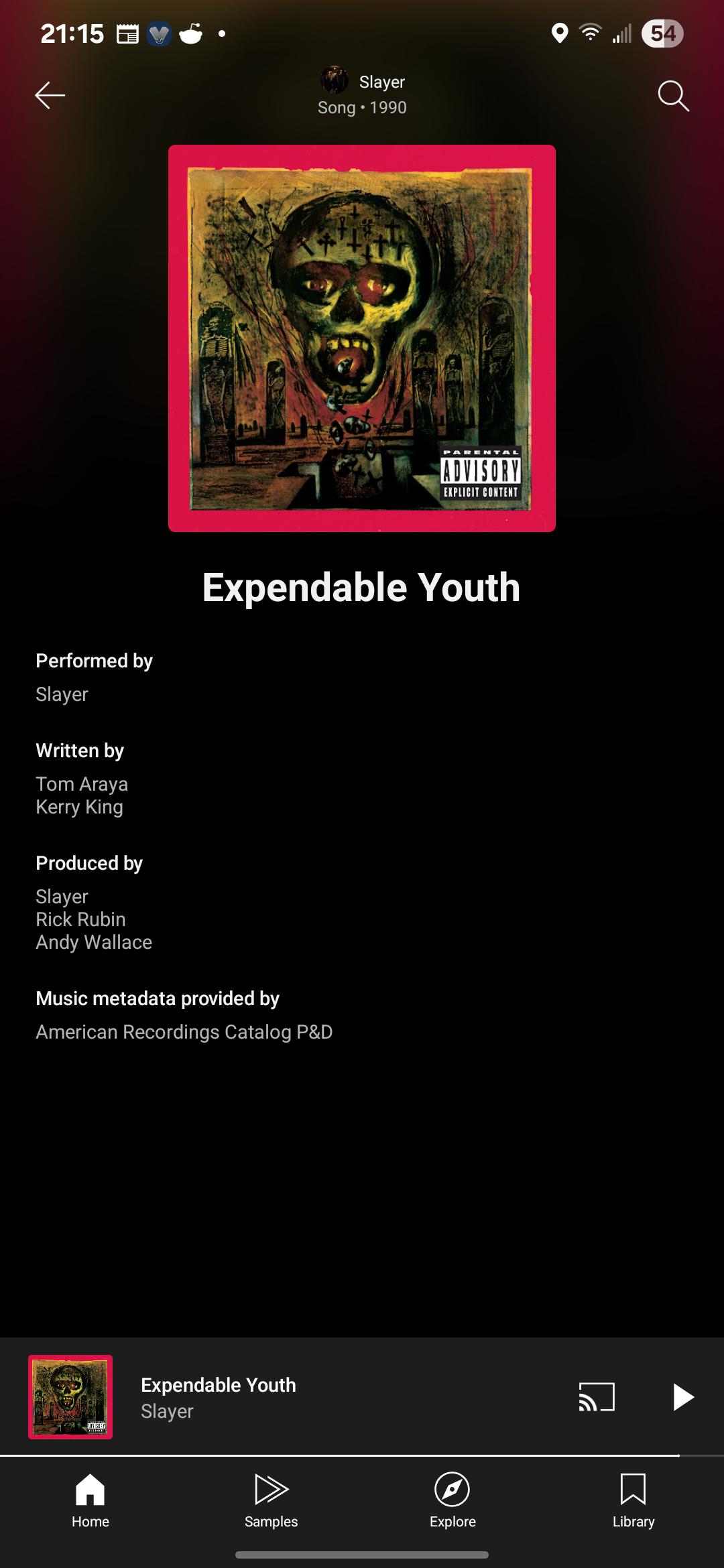
Task: Open the search magnifier icon
Action: [673, 96]
